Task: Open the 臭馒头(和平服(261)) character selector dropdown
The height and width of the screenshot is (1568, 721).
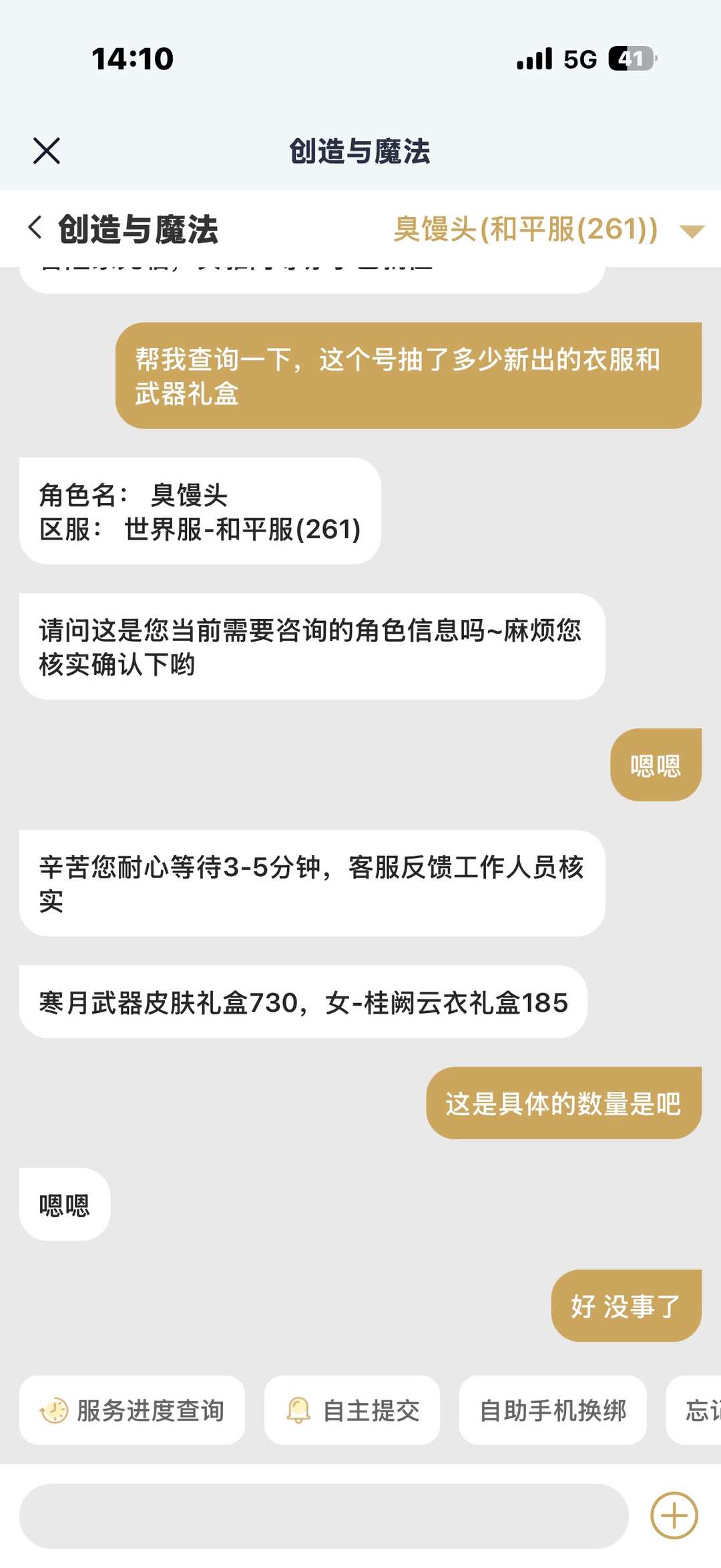Action: pyautogui.click(x=525, y=232)
